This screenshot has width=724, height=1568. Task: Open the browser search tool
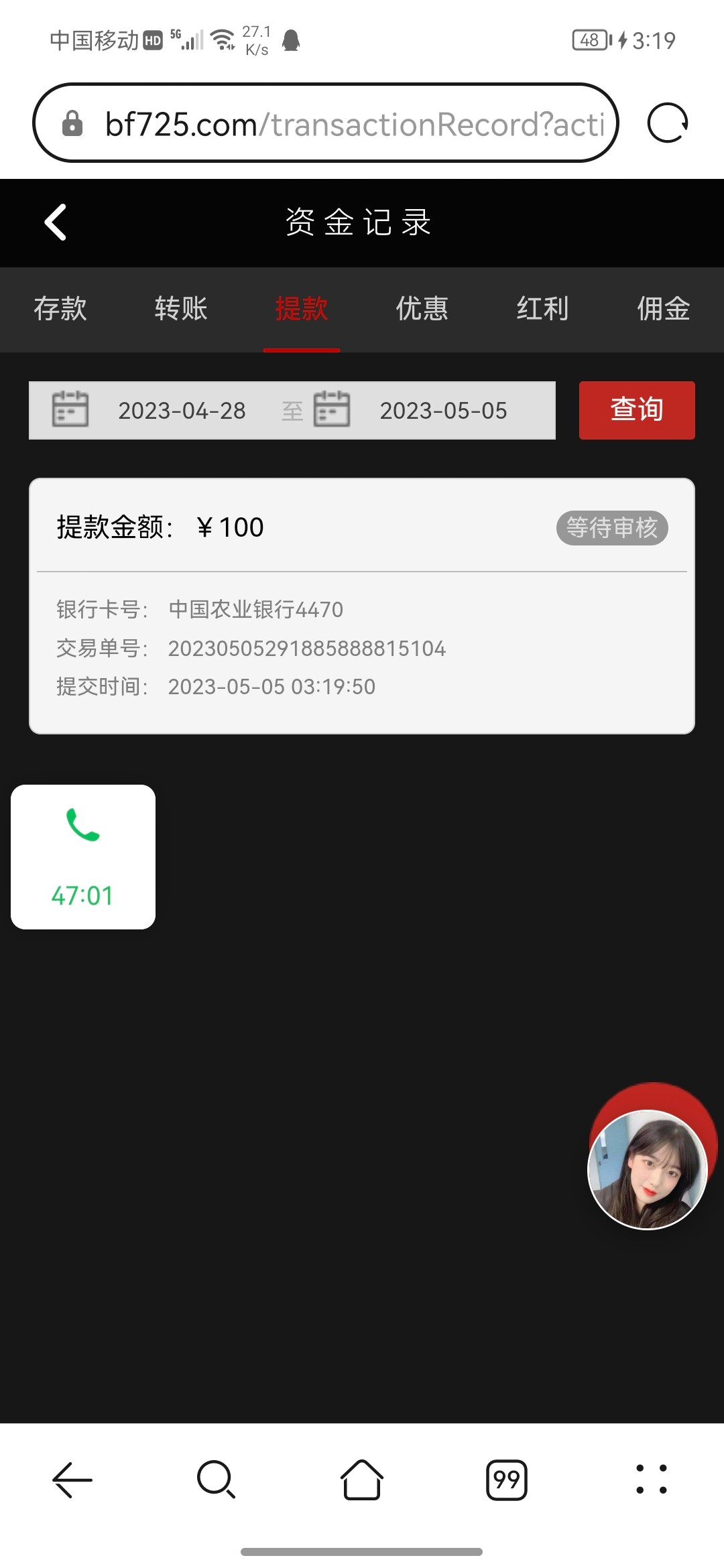pos(216,1480)
